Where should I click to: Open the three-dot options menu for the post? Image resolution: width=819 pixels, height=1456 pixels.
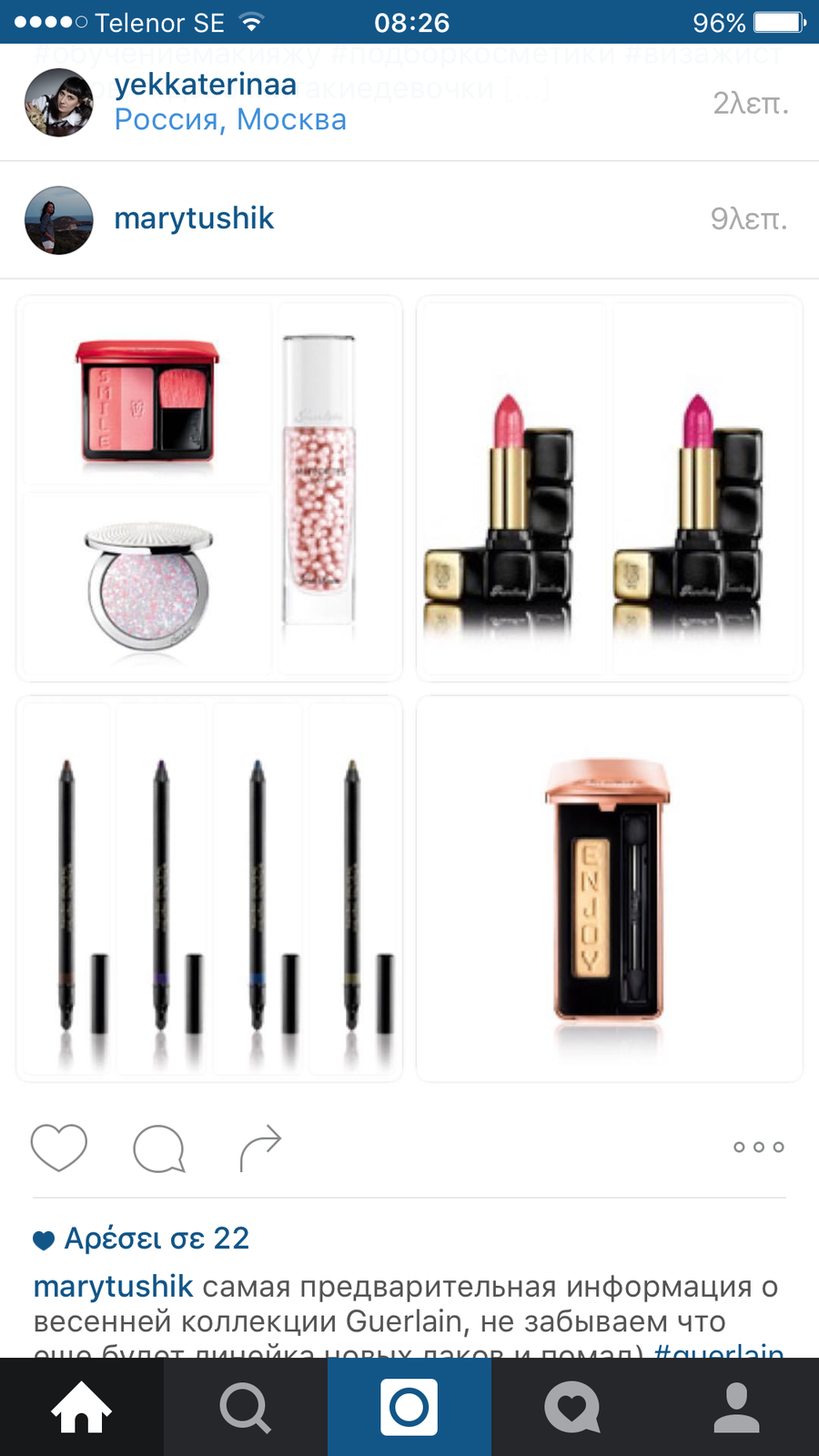tap(759, 1147)
